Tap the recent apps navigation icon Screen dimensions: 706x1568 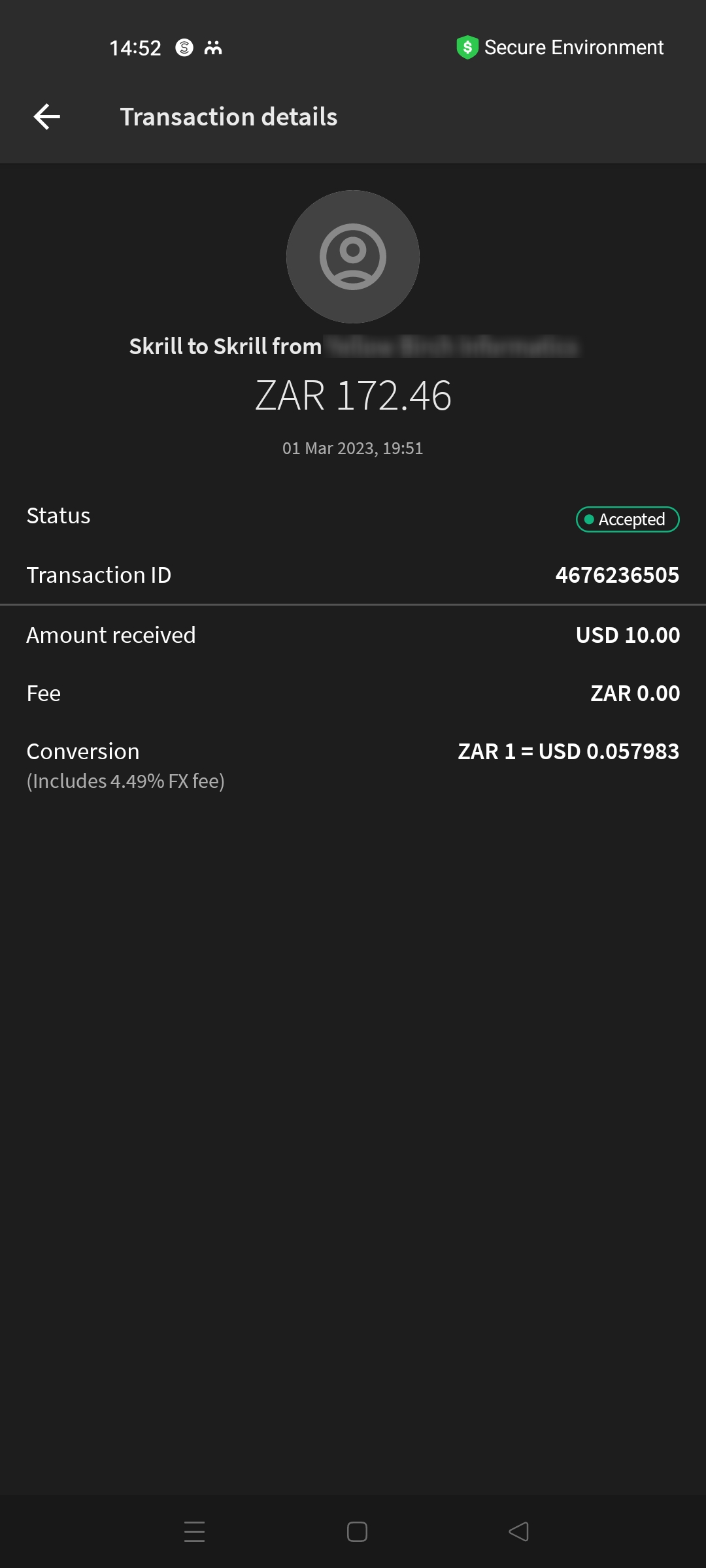[194, 1531]
